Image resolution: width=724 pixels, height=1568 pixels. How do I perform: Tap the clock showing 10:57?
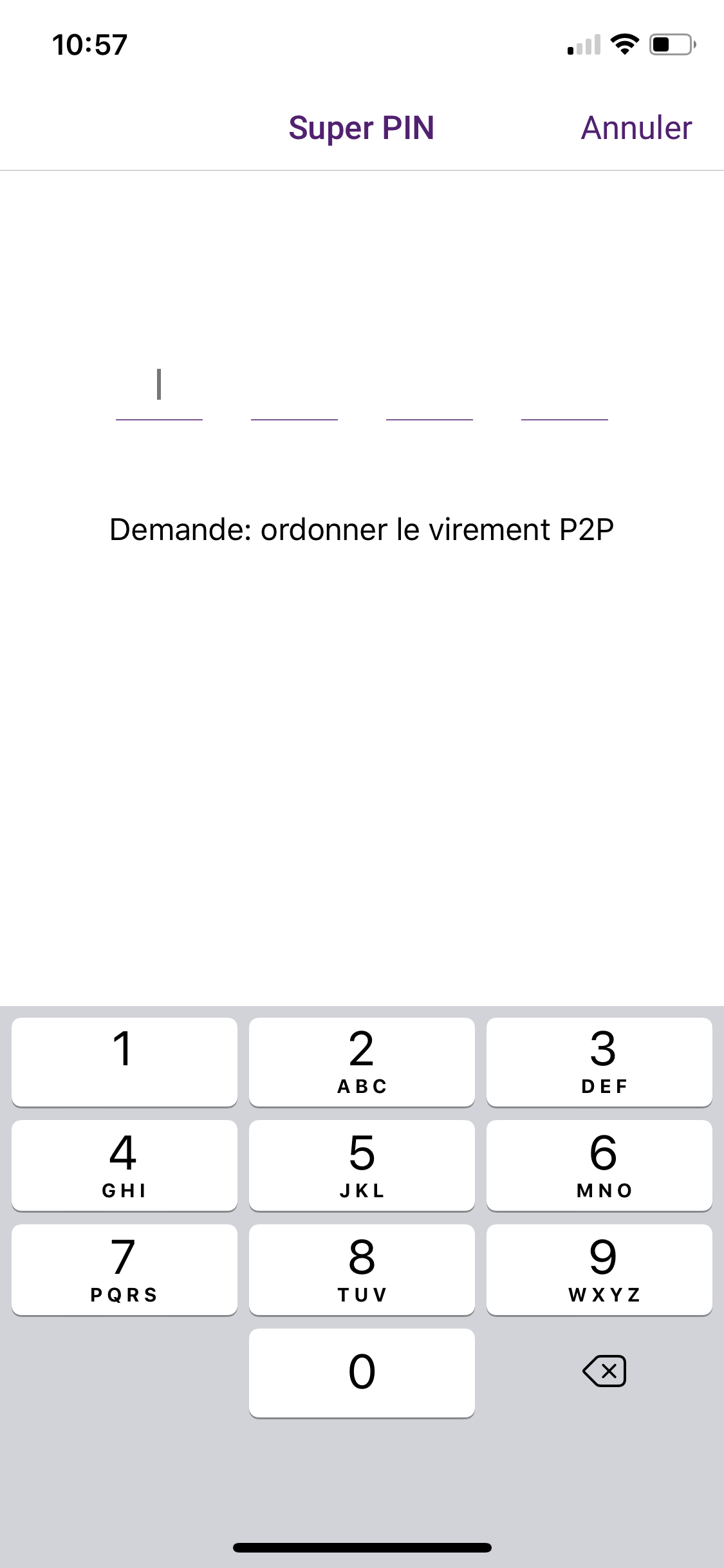click(89, 44)
